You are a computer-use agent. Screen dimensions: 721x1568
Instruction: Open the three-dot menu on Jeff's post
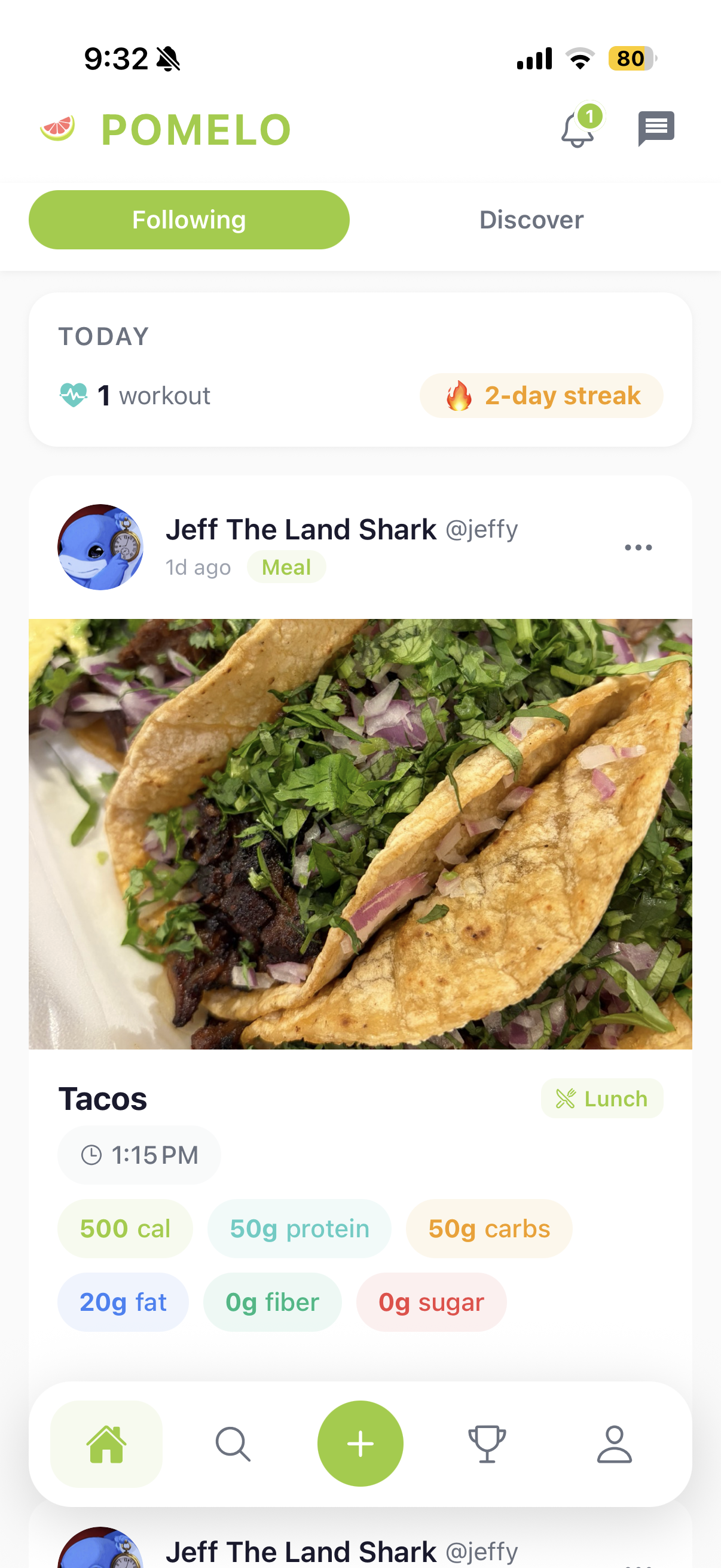pos(638,547)
